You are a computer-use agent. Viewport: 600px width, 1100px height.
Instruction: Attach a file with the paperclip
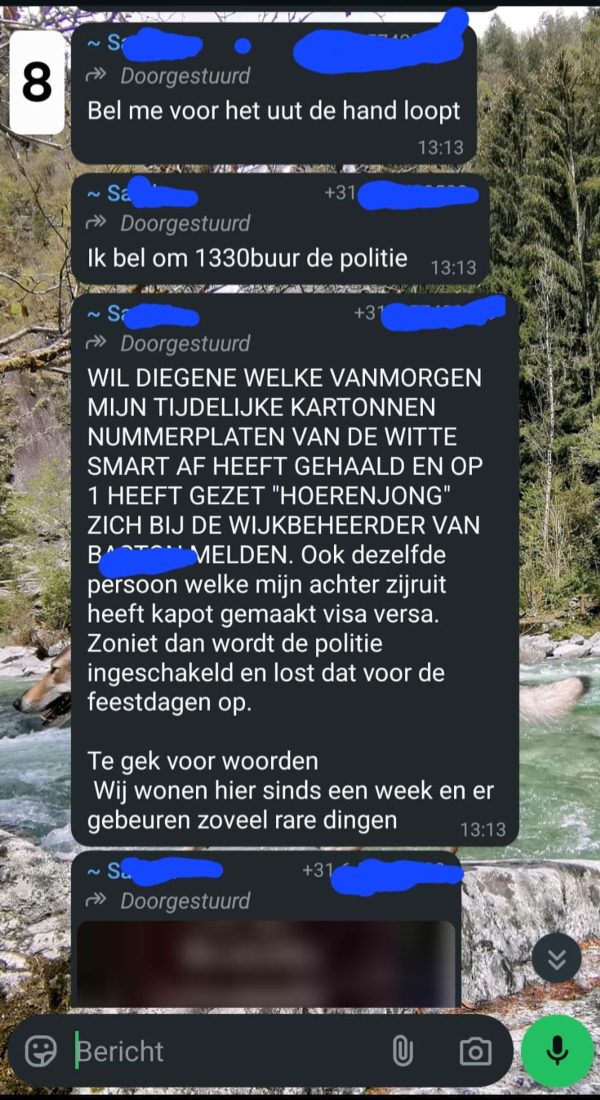pos(402,1051)
